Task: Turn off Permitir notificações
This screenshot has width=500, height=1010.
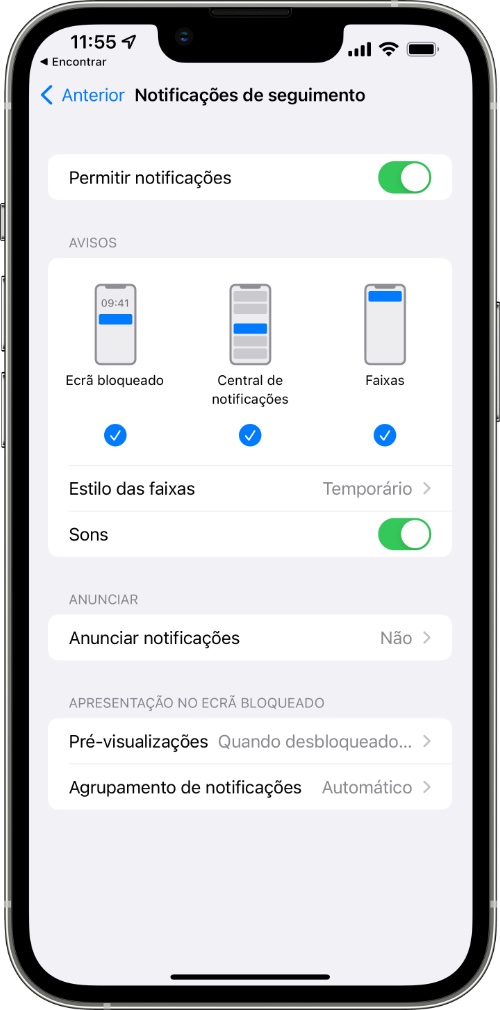Action: (x=404, y=178)
